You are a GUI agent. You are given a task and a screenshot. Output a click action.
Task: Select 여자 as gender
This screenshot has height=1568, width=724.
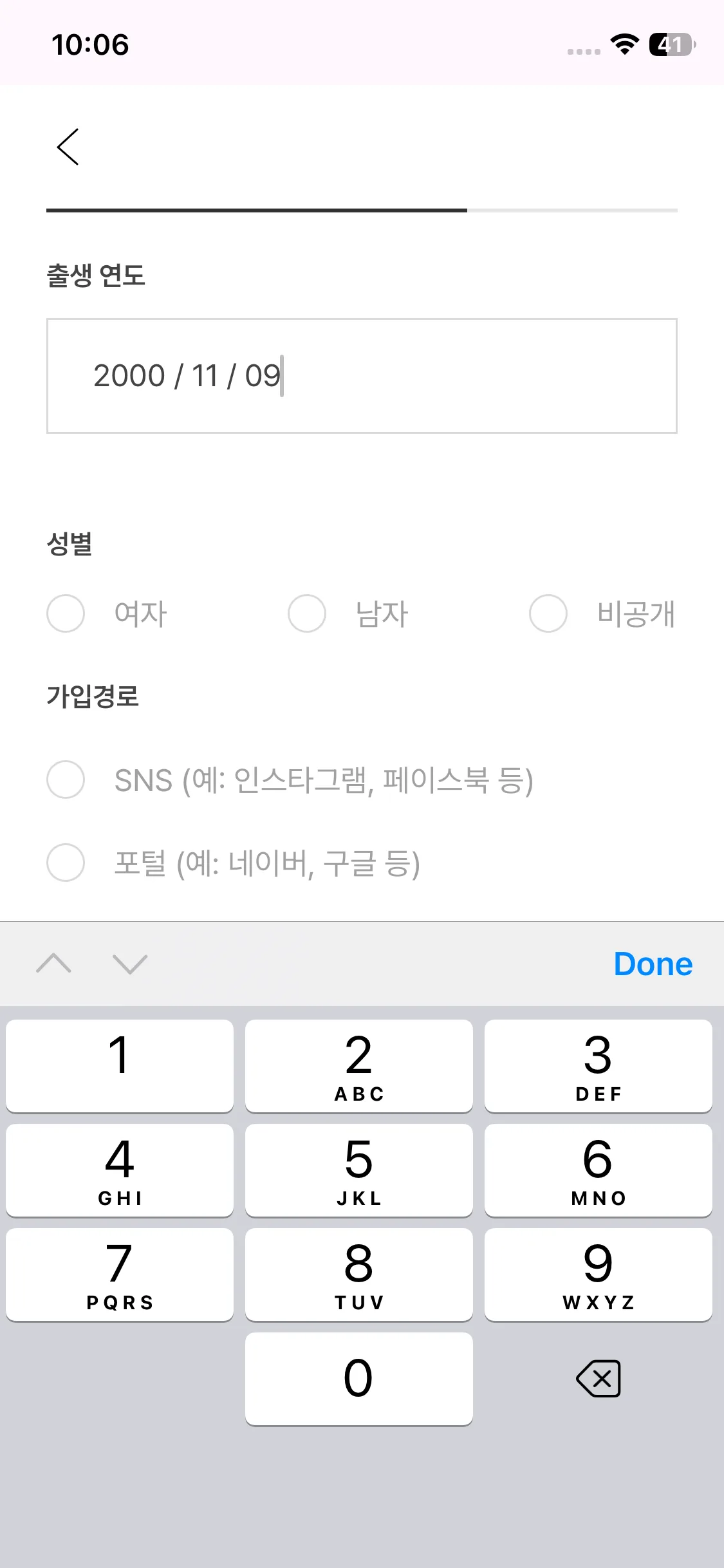pos(66,613)
